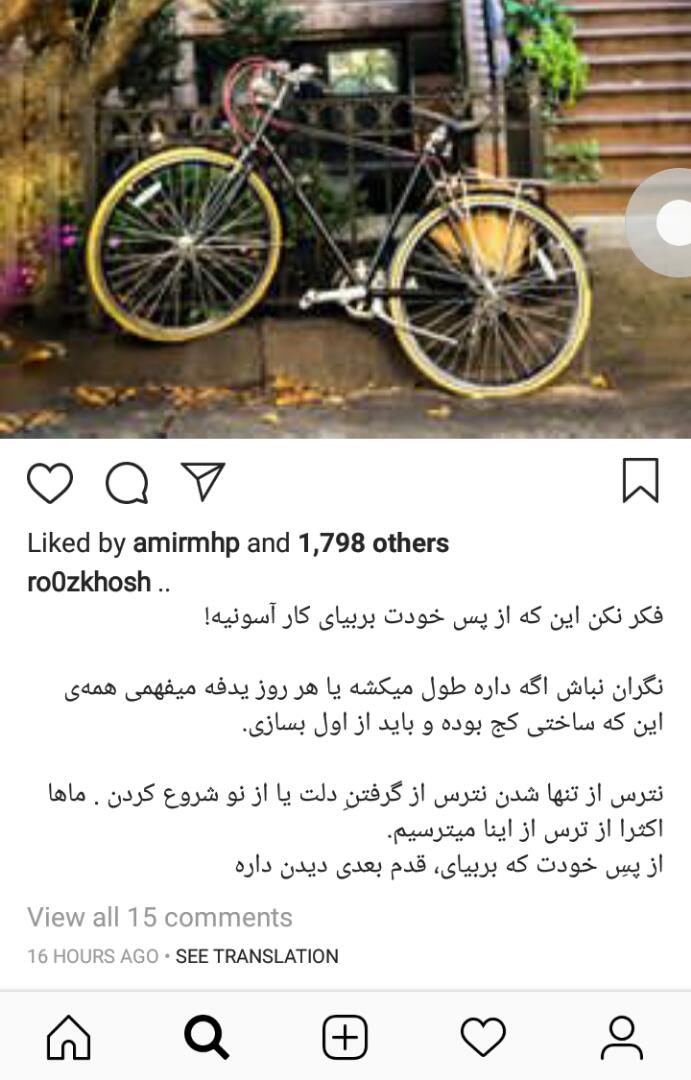Open the Activity heart tab
The image size is (691, 1080).
[483, 1038]
